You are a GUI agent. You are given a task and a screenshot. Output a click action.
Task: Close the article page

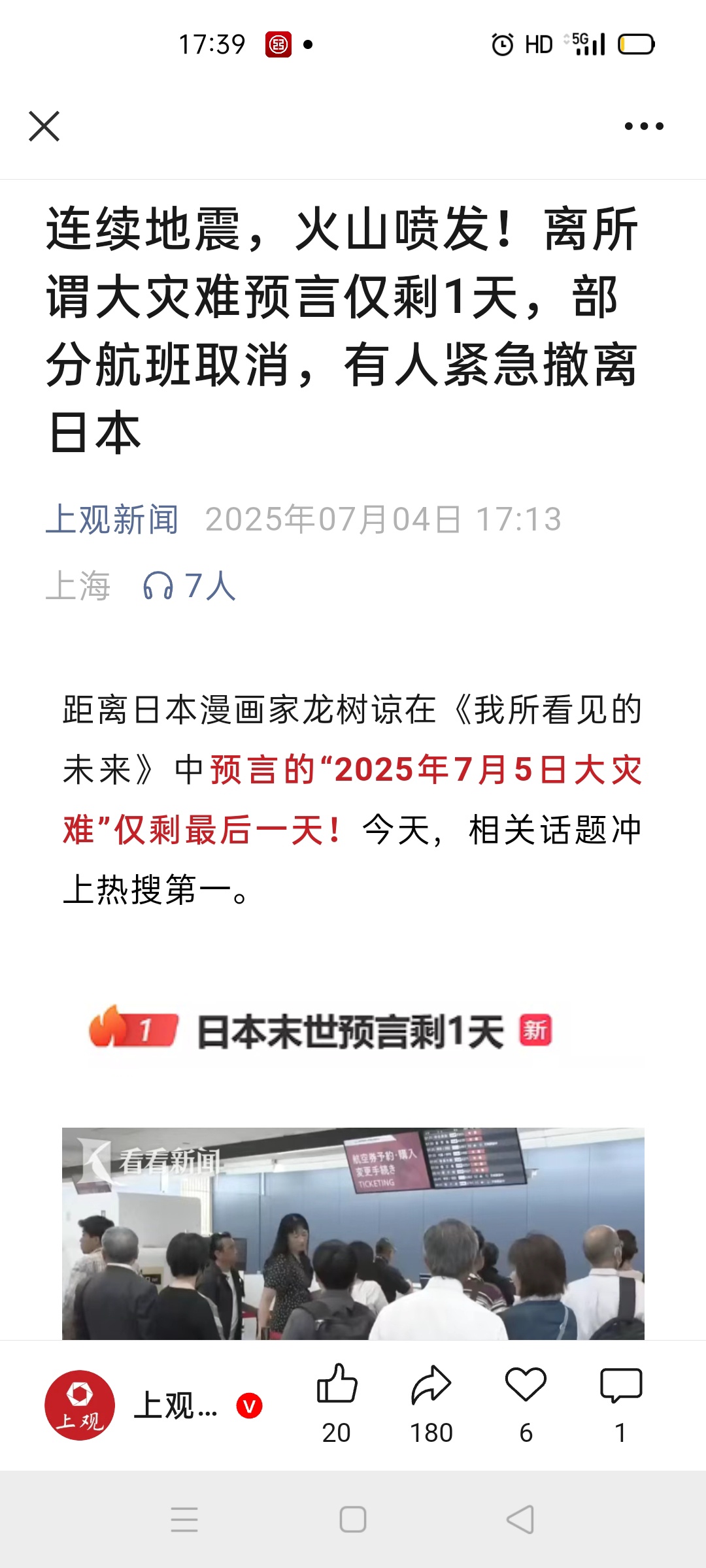pyautogui.click(x=44, y=126)
